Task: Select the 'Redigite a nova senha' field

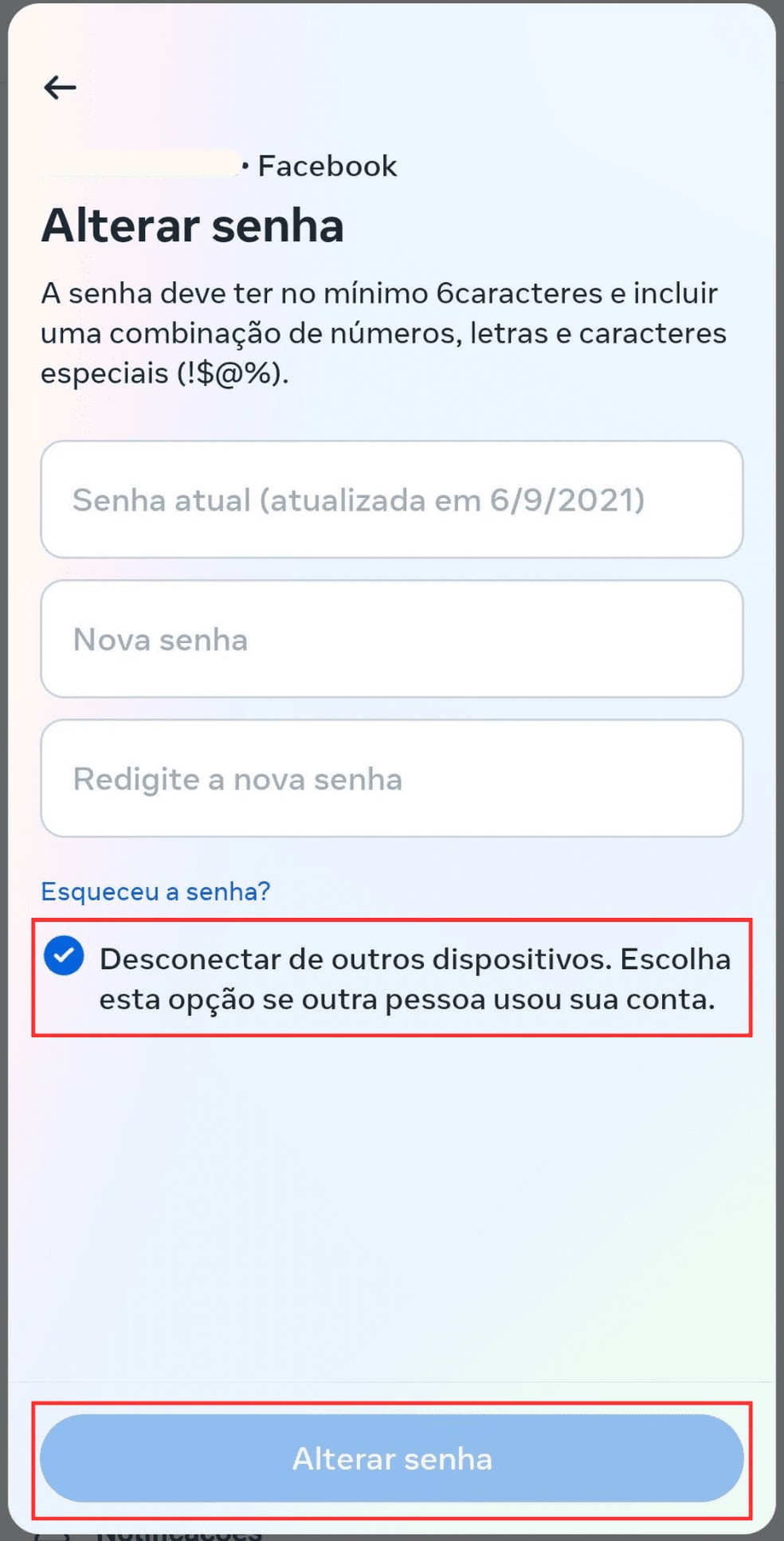Action: (x=392, y=779)
